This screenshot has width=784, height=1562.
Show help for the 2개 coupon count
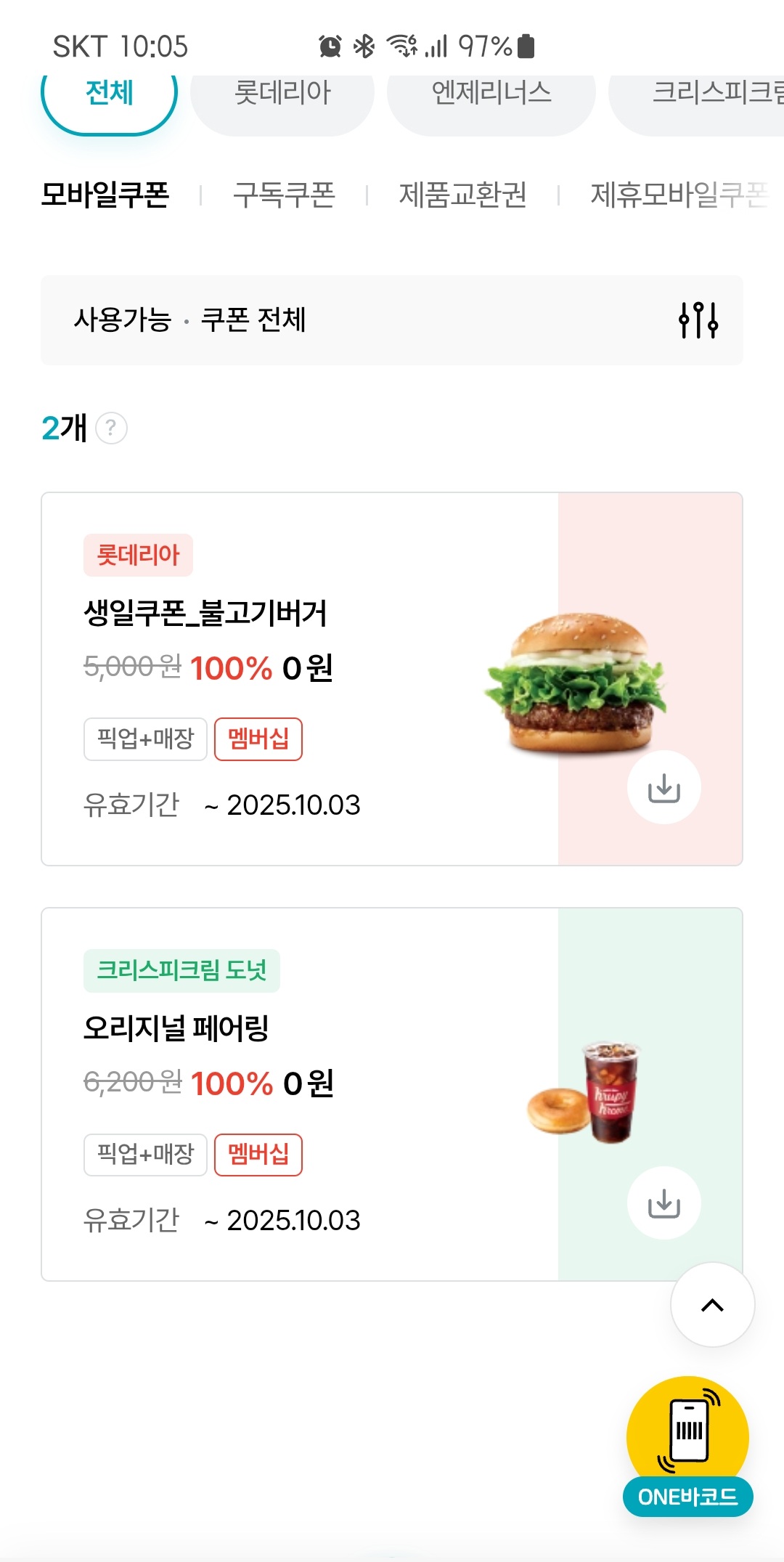click(x=111, y=428)
